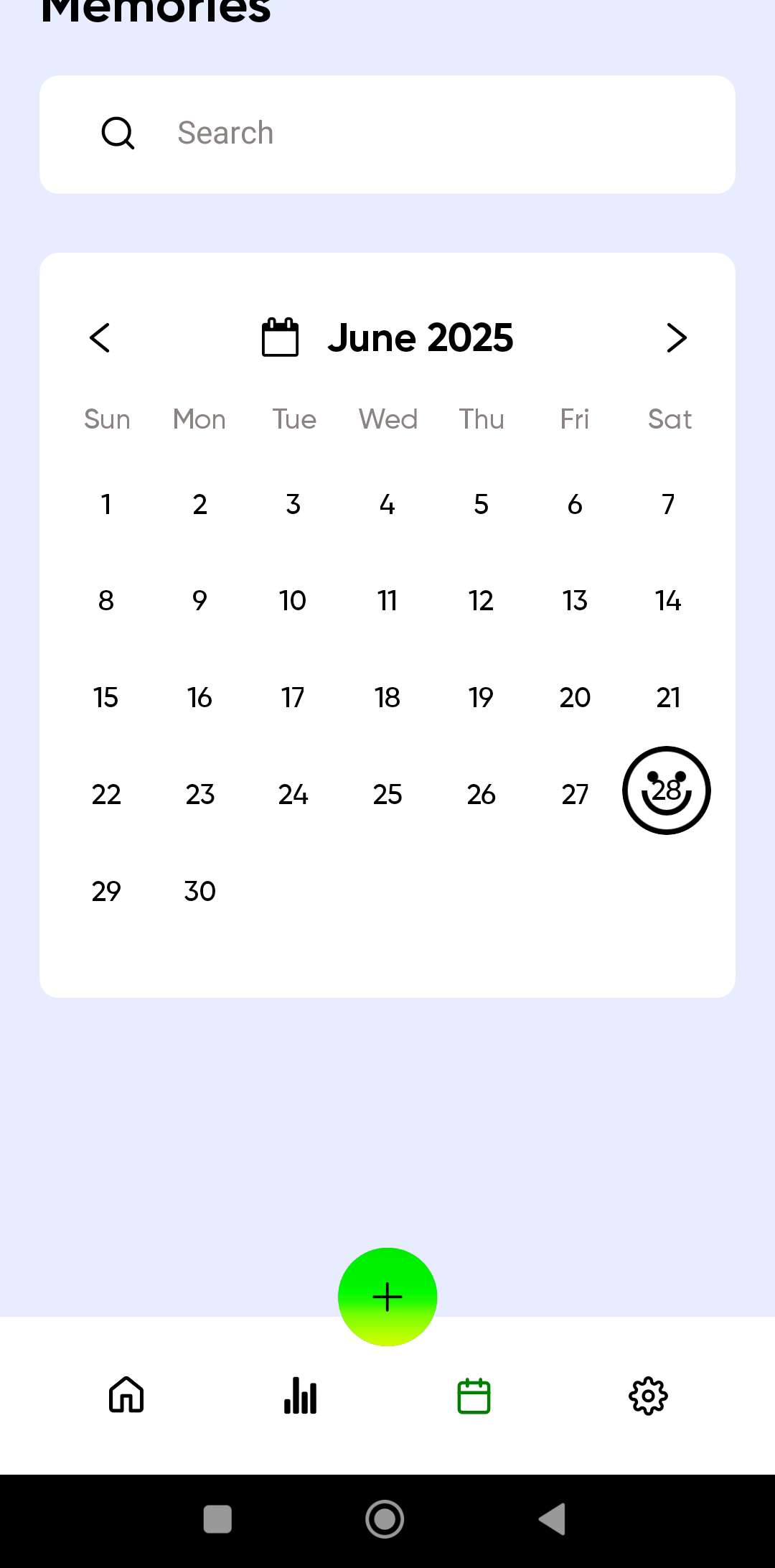Image resolution: width=775 pixels, height=1568 pixels.
Task: Go to the previous month
Action: click(x=100, y=337)
